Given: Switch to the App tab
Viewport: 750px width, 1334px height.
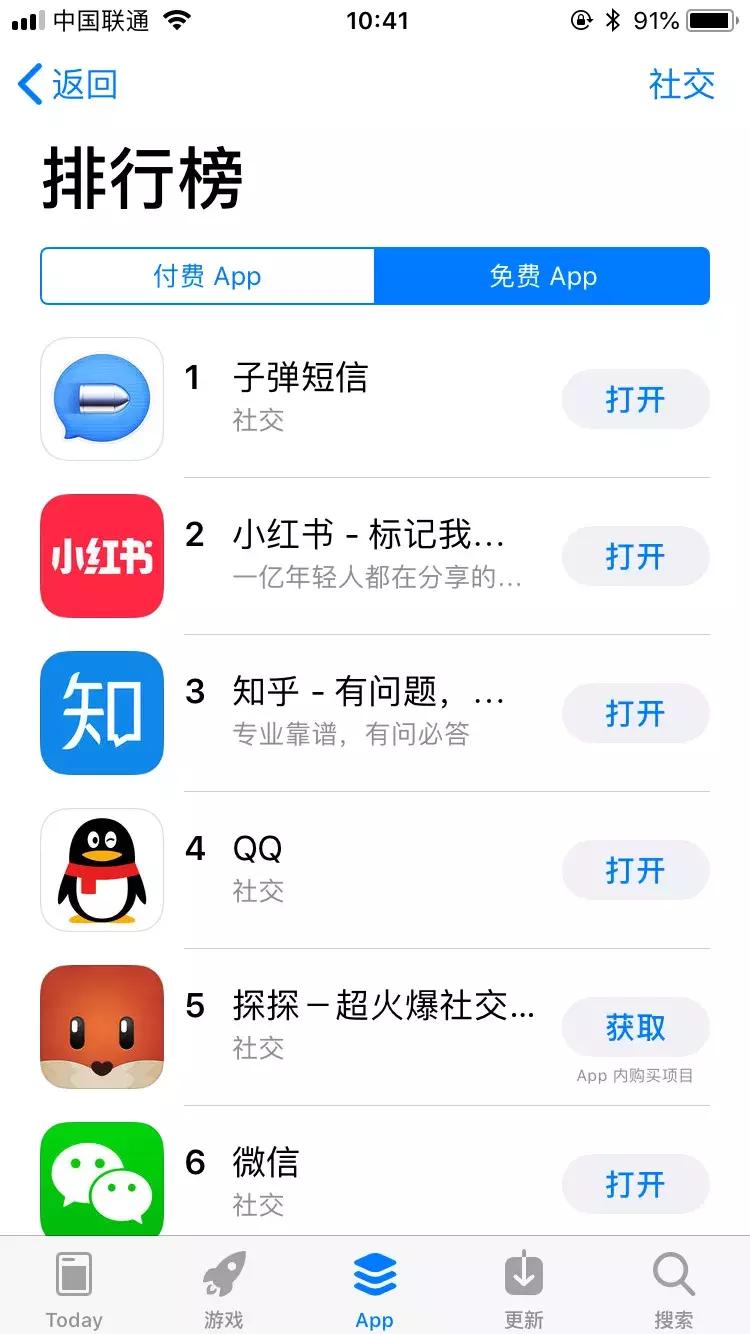Looking at the screenshot, I should click(374, 1285).
